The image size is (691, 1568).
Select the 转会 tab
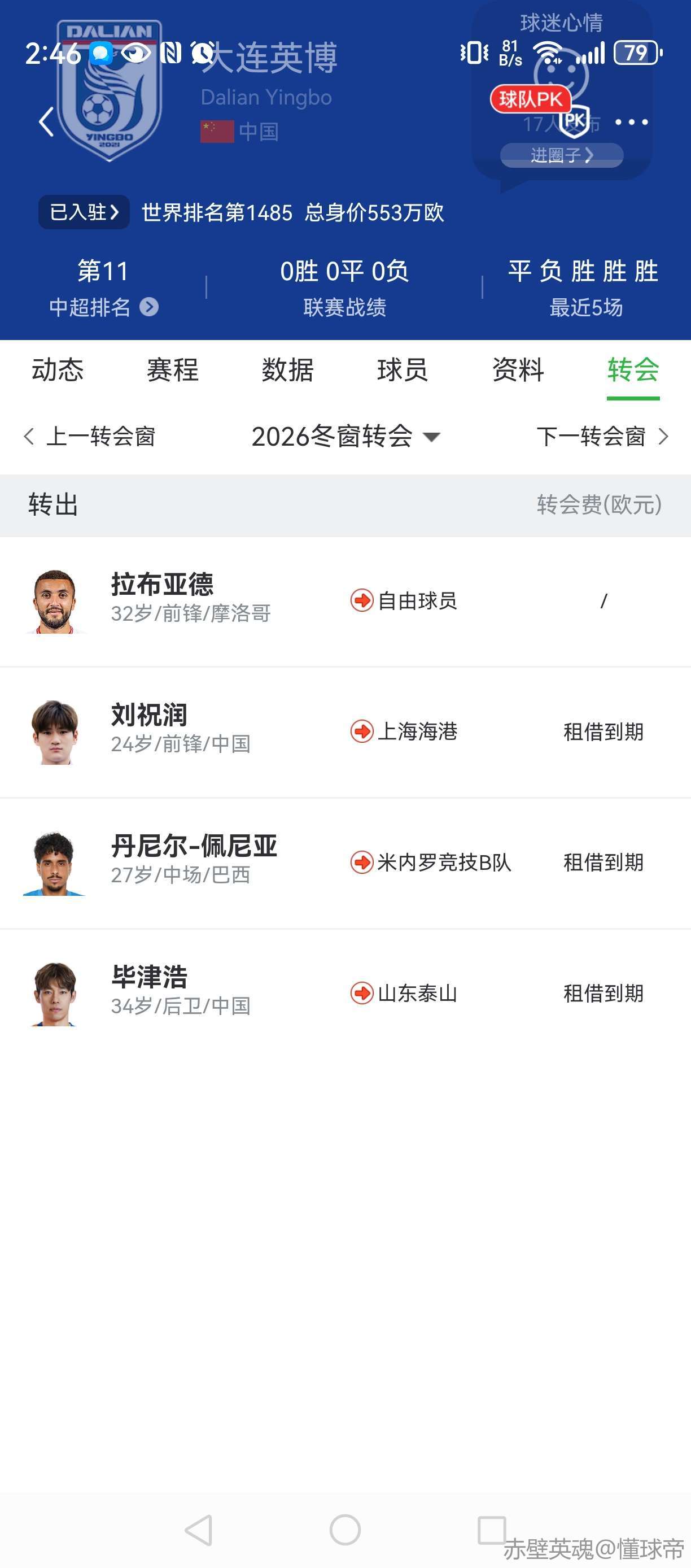(633, 370)
